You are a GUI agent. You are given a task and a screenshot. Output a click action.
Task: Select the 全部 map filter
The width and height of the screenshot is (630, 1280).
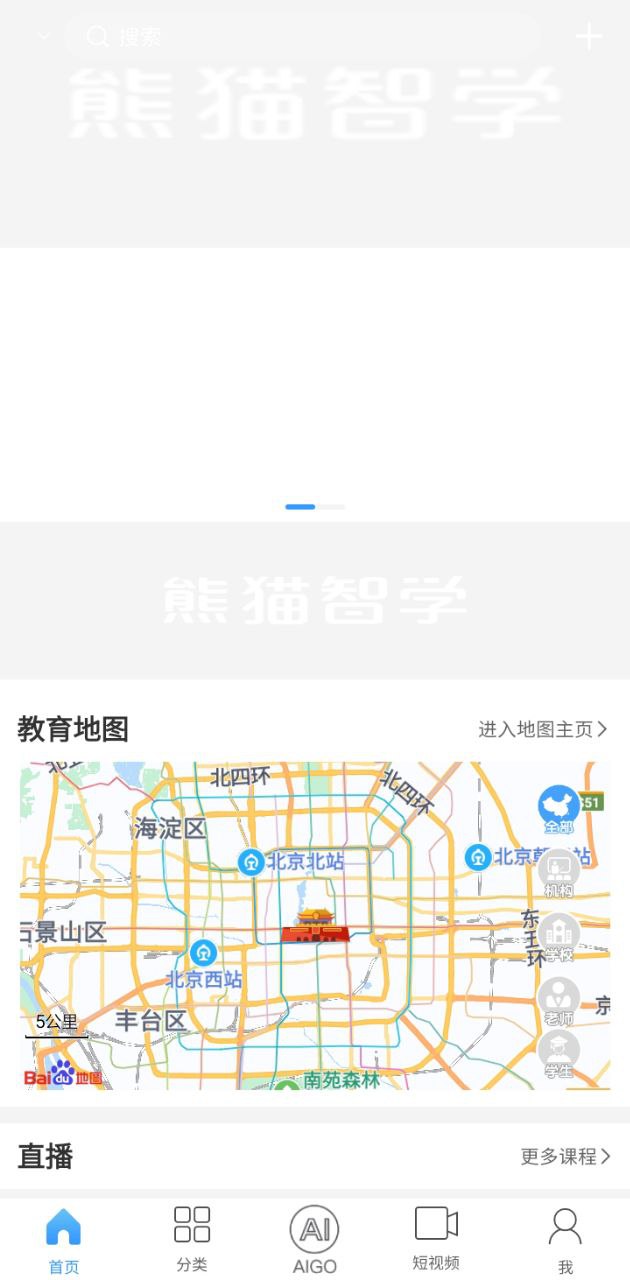coord(559,809)
